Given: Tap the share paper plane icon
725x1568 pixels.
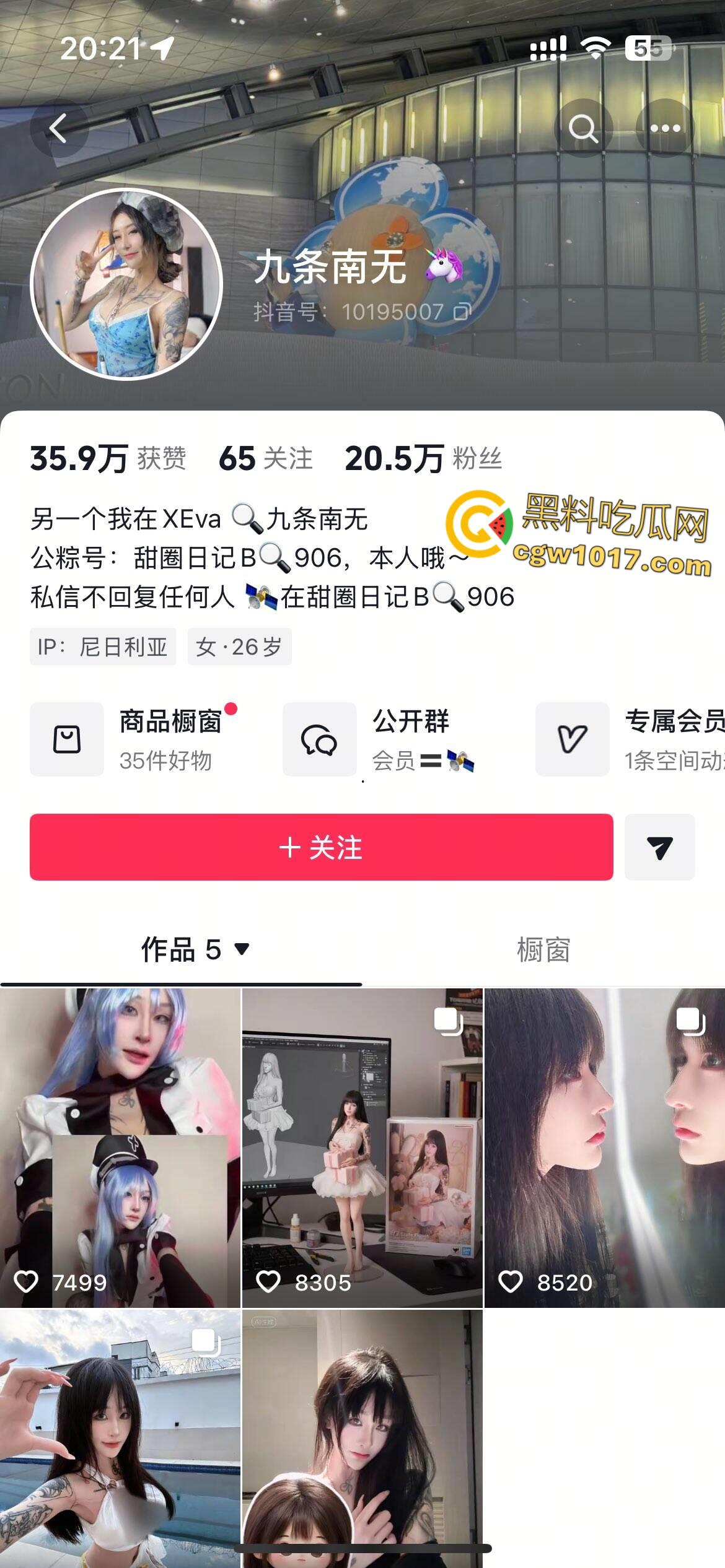Looking at the screenshot, I should pos(660,849).
